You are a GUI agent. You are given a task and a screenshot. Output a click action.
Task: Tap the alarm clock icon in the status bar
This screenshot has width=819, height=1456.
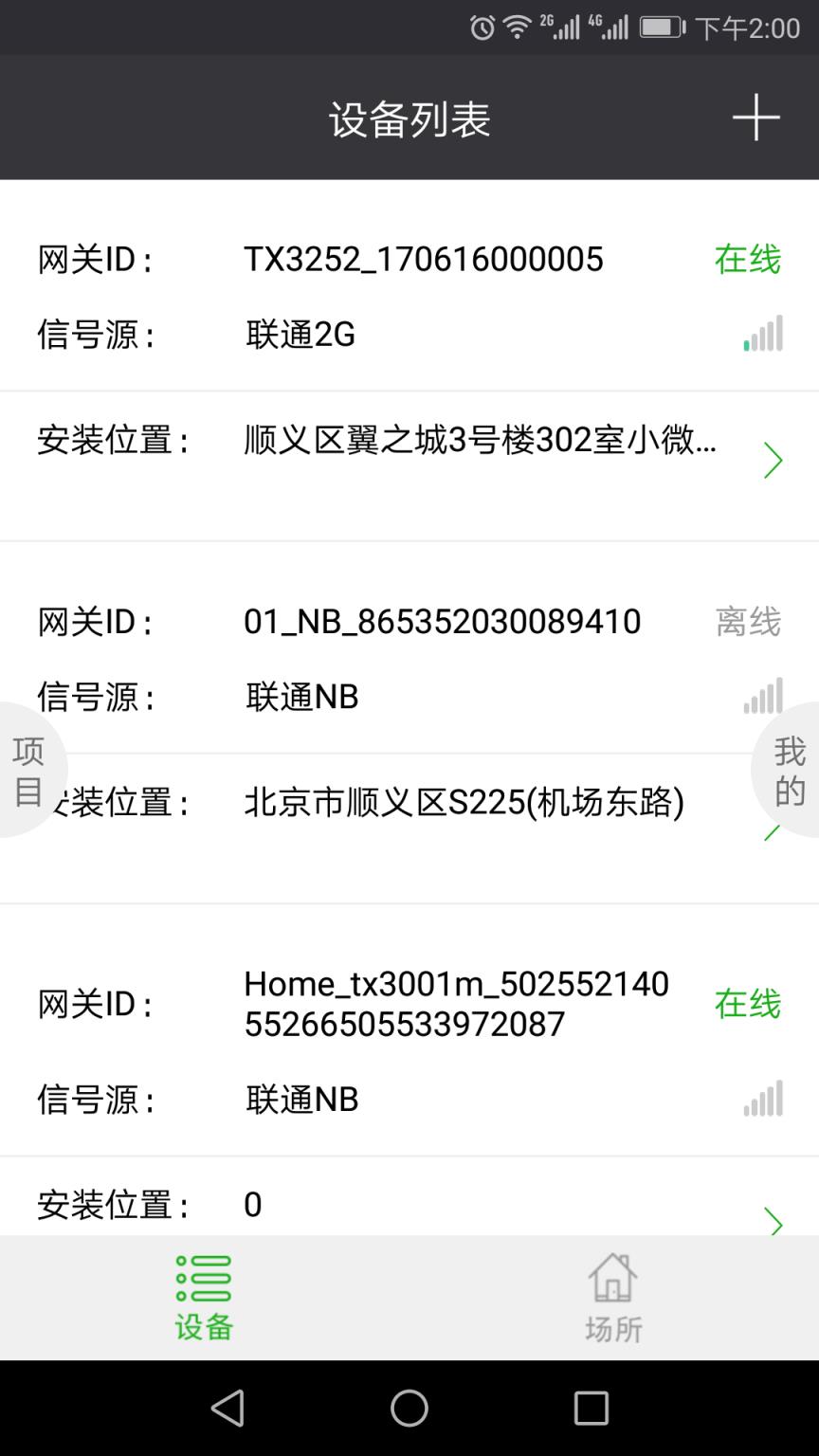(482, 27)
